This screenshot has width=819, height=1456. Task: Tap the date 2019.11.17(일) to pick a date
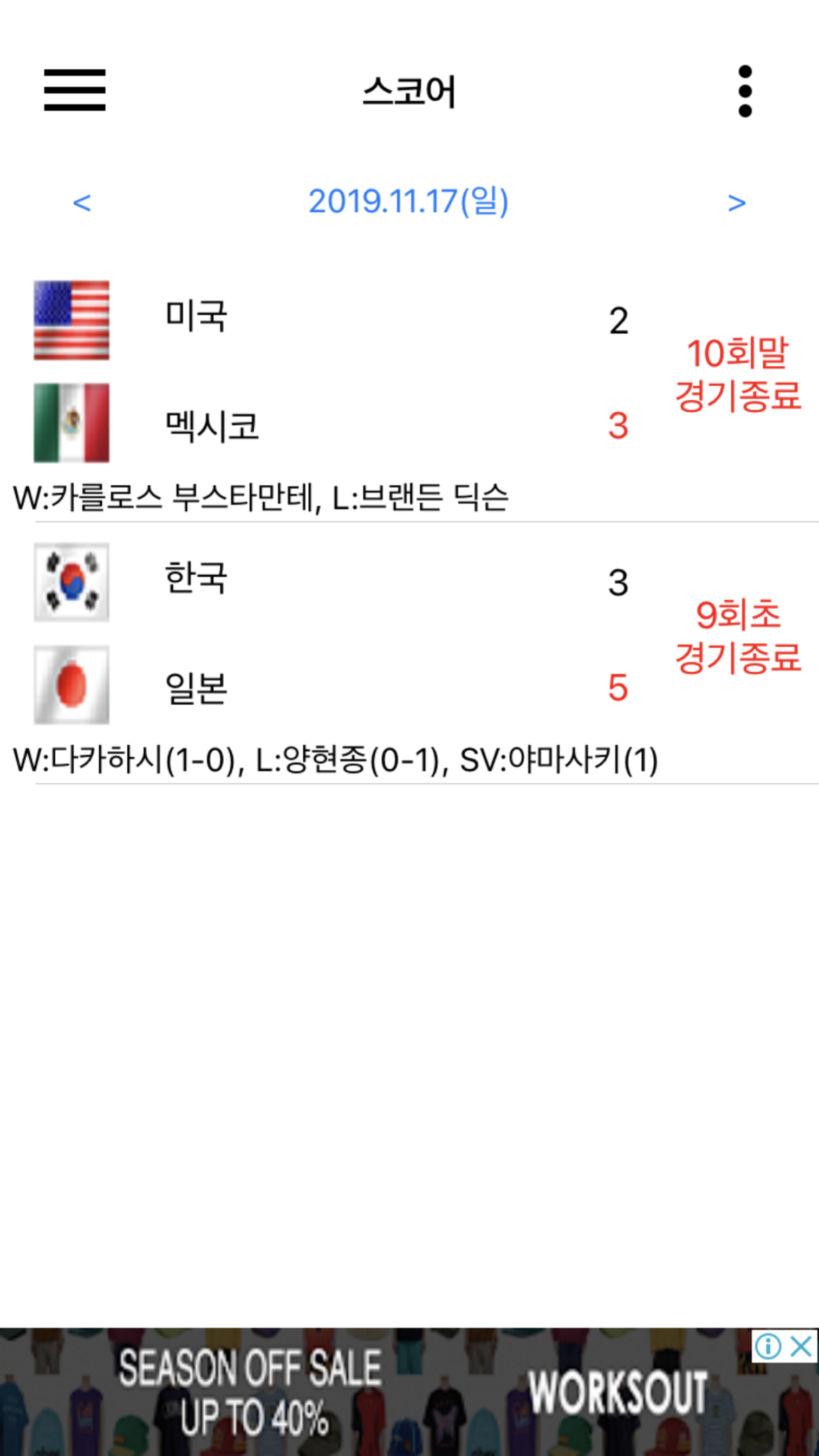tap(408, 201)
